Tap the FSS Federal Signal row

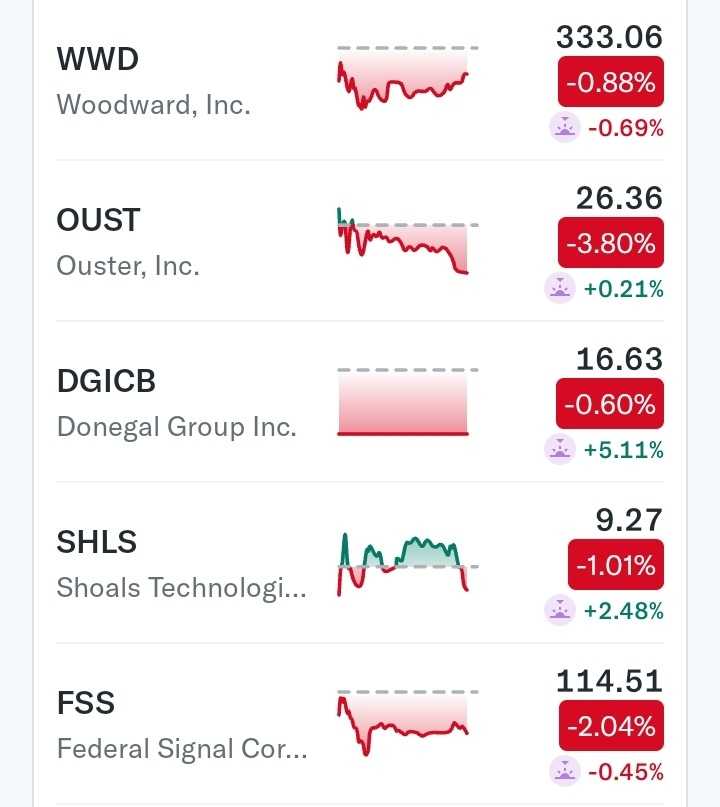pos(182,725)
